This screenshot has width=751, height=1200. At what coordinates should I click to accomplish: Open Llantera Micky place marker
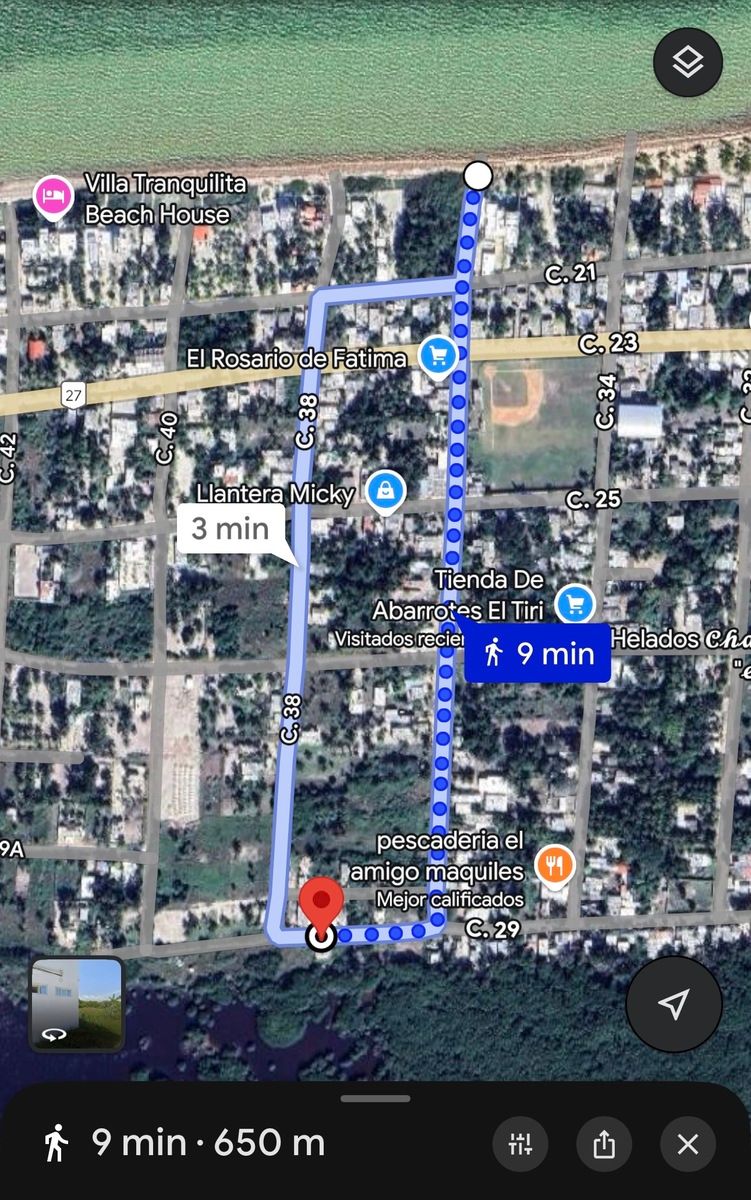[384, 491]
